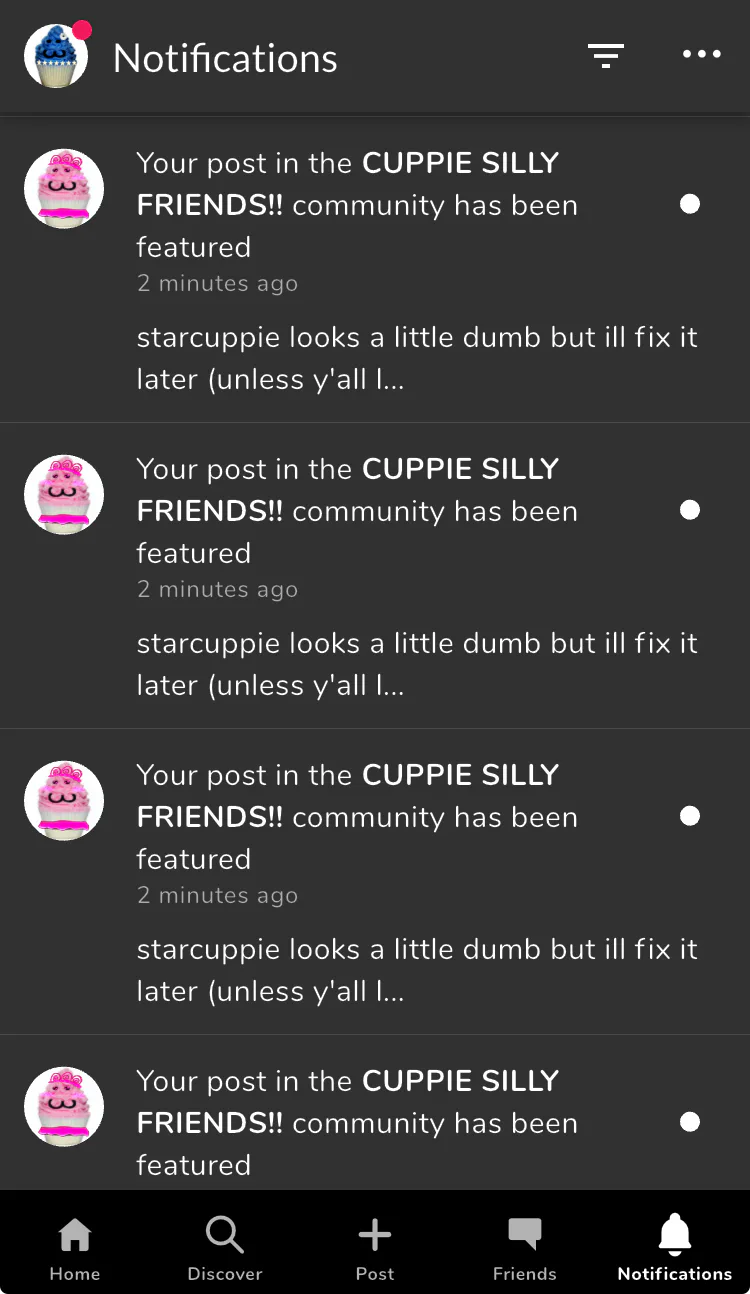Switch to the Home tab

75,1246
